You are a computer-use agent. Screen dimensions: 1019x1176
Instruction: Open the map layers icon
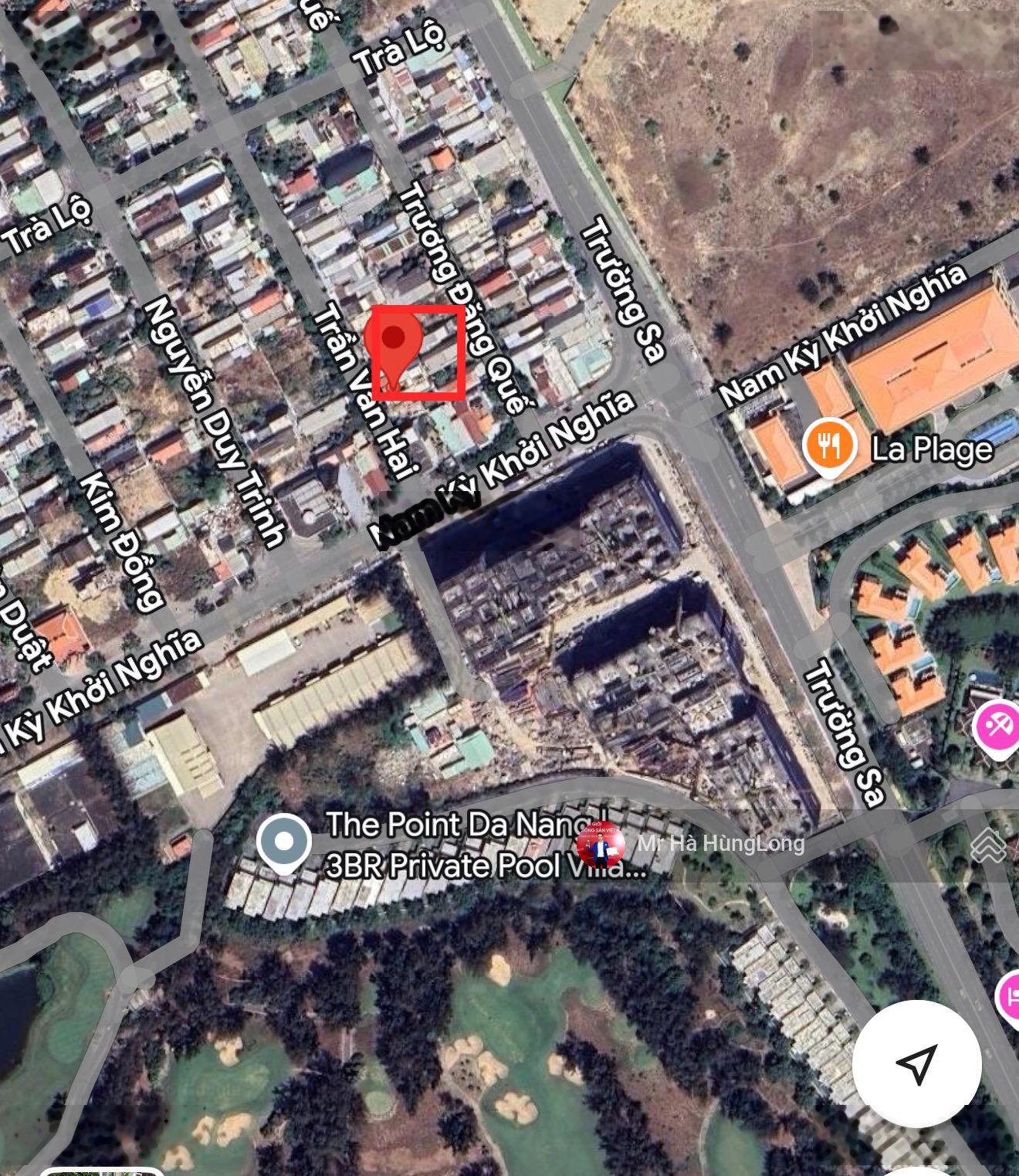pos(988,846)
